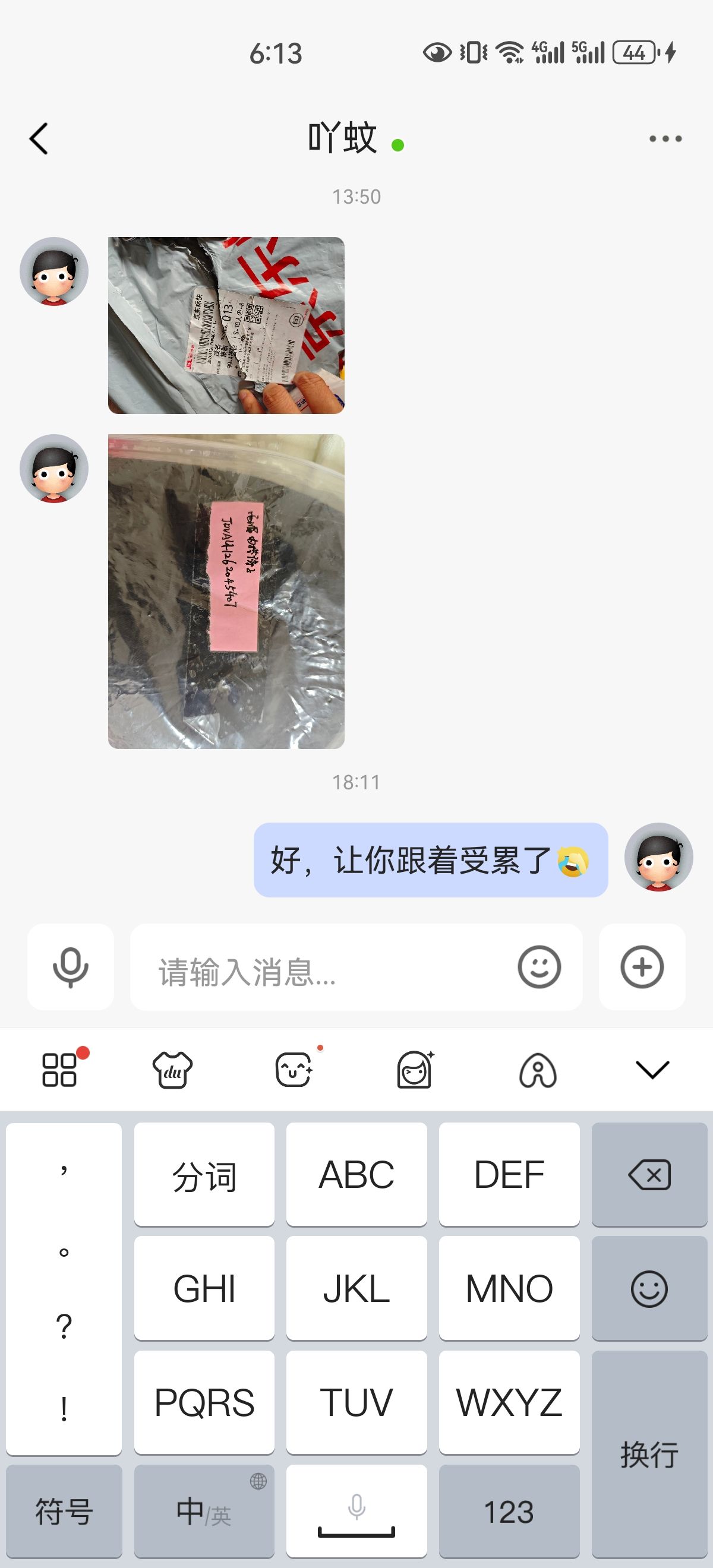Tap the 分词 key
Image resolution: width=713 pixels, height=1568 pixels.
[x=204, y=1175]
